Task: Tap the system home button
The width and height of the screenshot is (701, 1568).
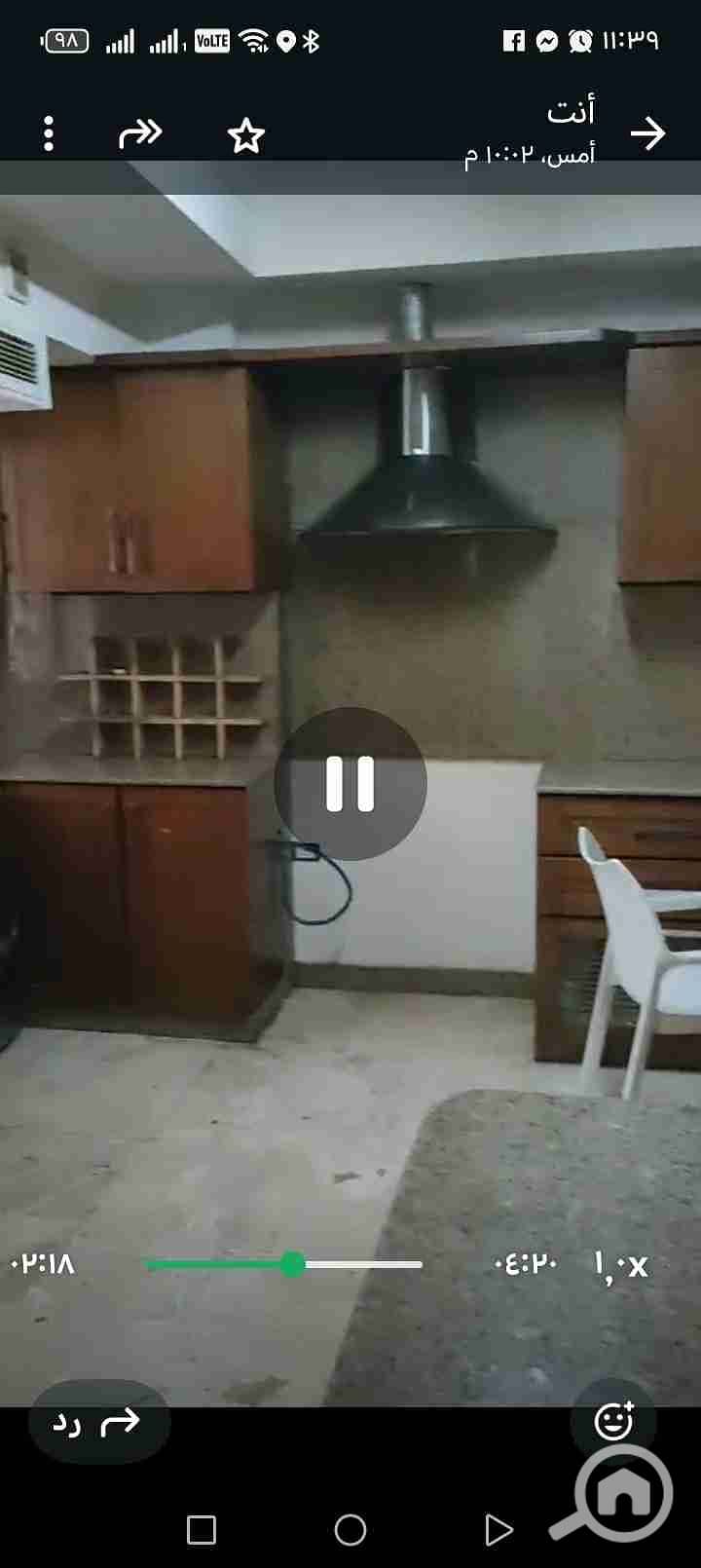Action: pos(350,1530)
